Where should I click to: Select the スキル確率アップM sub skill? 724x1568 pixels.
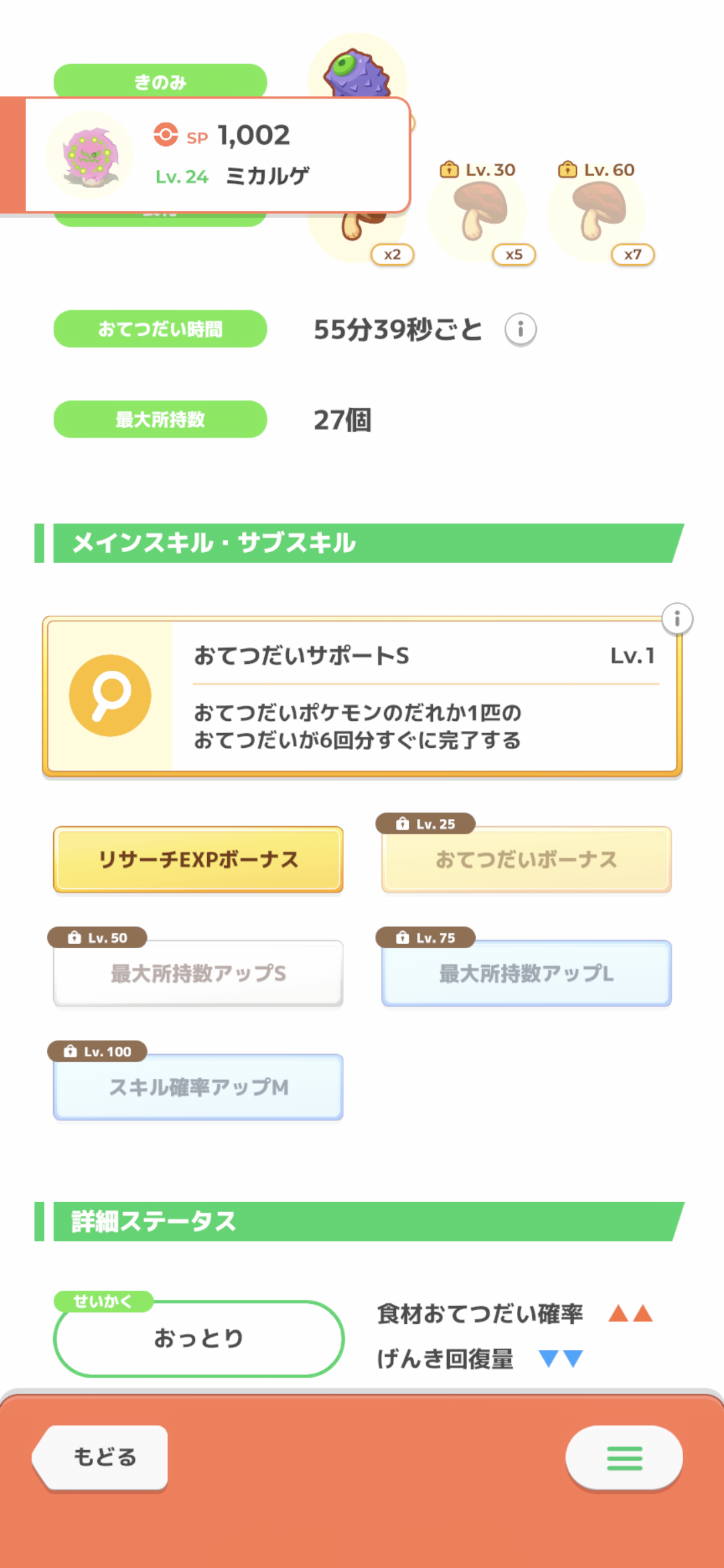tap(198, 1087)
